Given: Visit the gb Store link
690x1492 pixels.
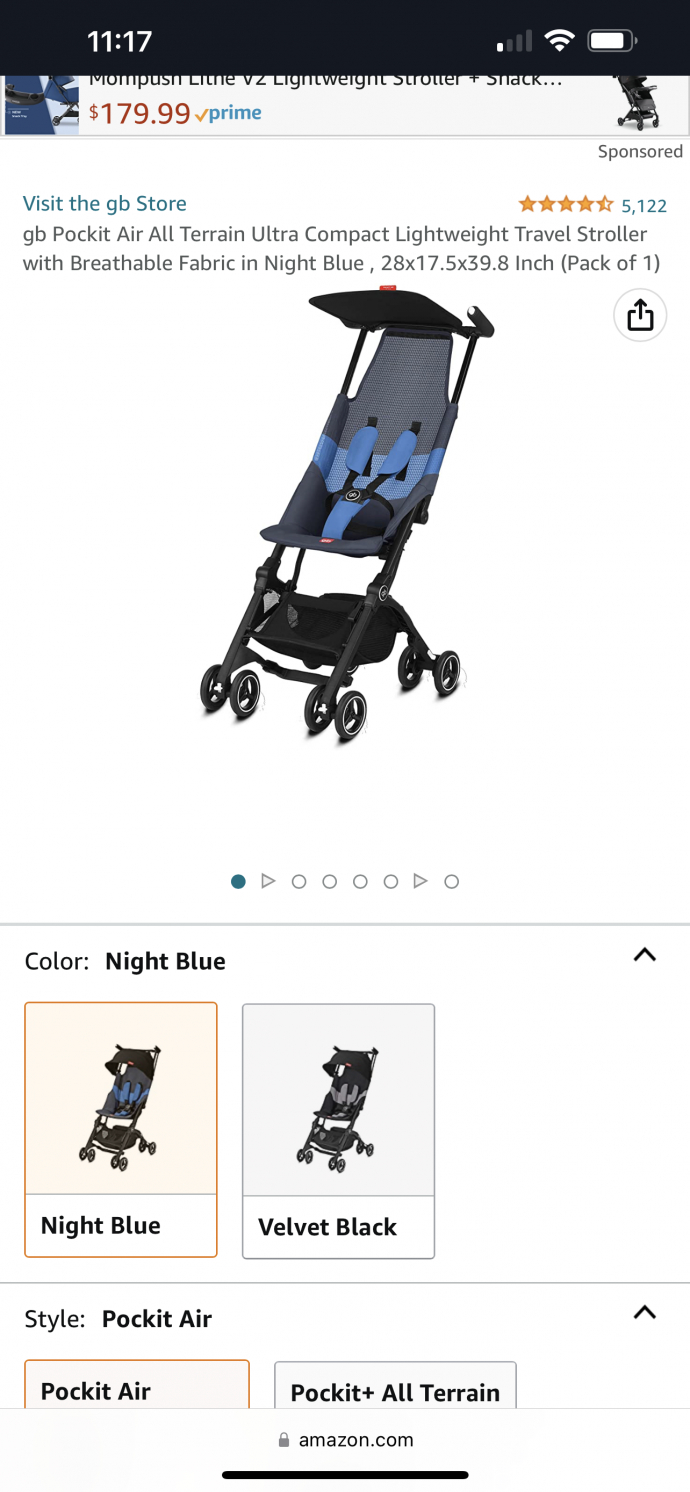Looking at the screenshot, I should coord(105,204).
